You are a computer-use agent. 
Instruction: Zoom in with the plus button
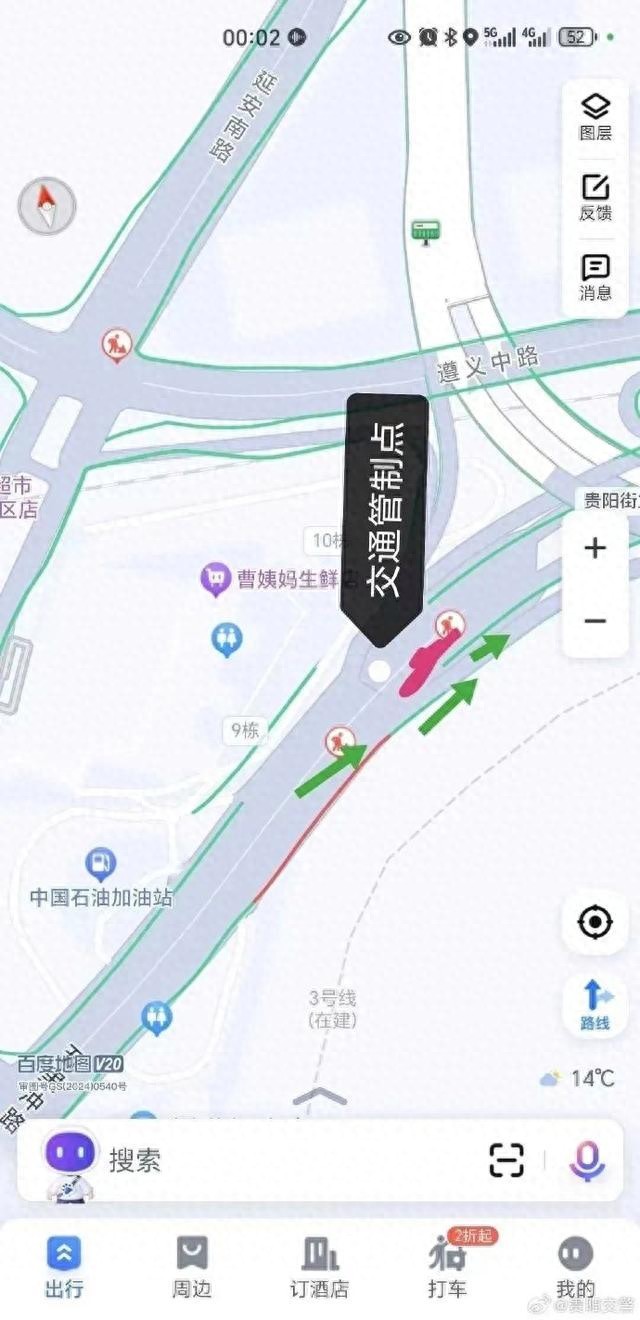(x=595, y=548)
